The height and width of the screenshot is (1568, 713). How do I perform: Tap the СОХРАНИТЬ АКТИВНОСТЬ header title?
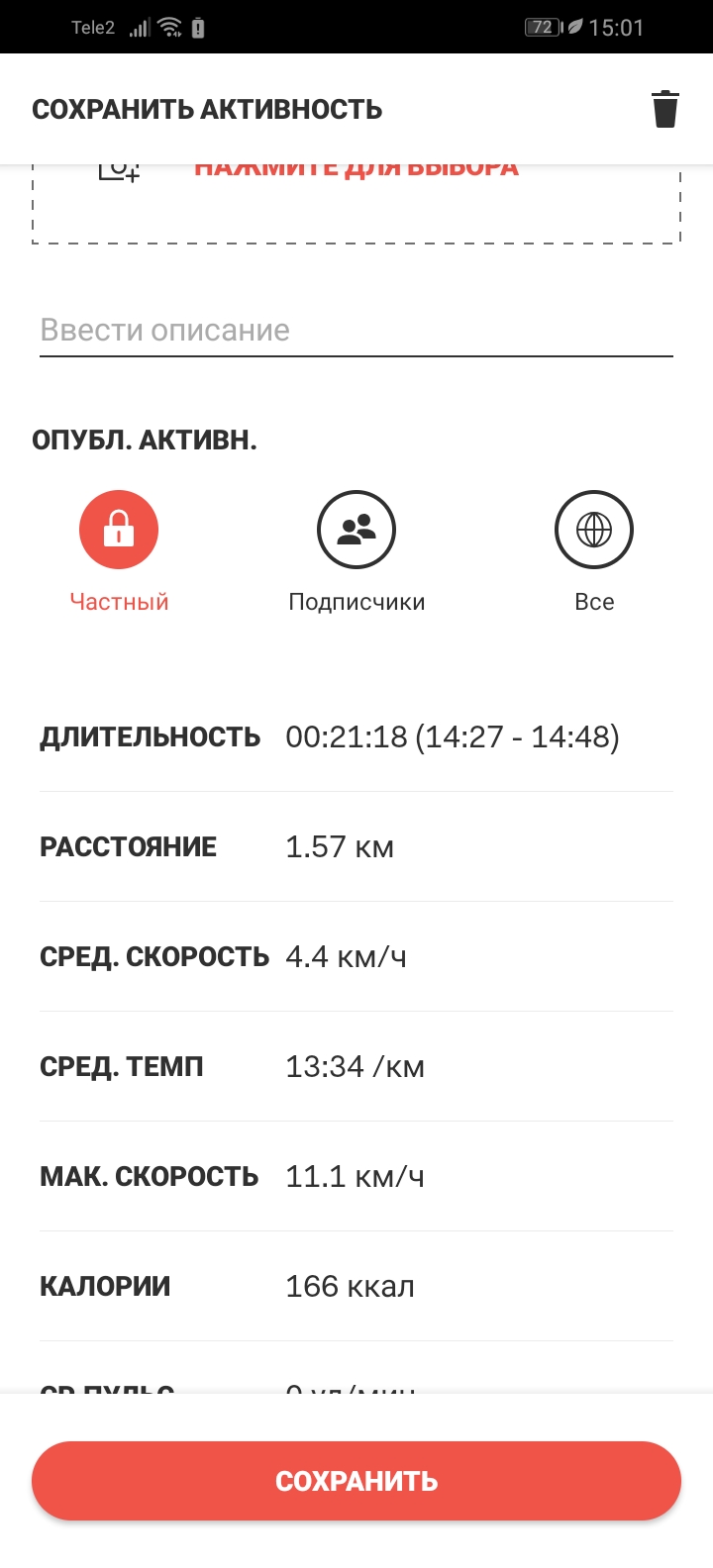click(x=208, y=109)
